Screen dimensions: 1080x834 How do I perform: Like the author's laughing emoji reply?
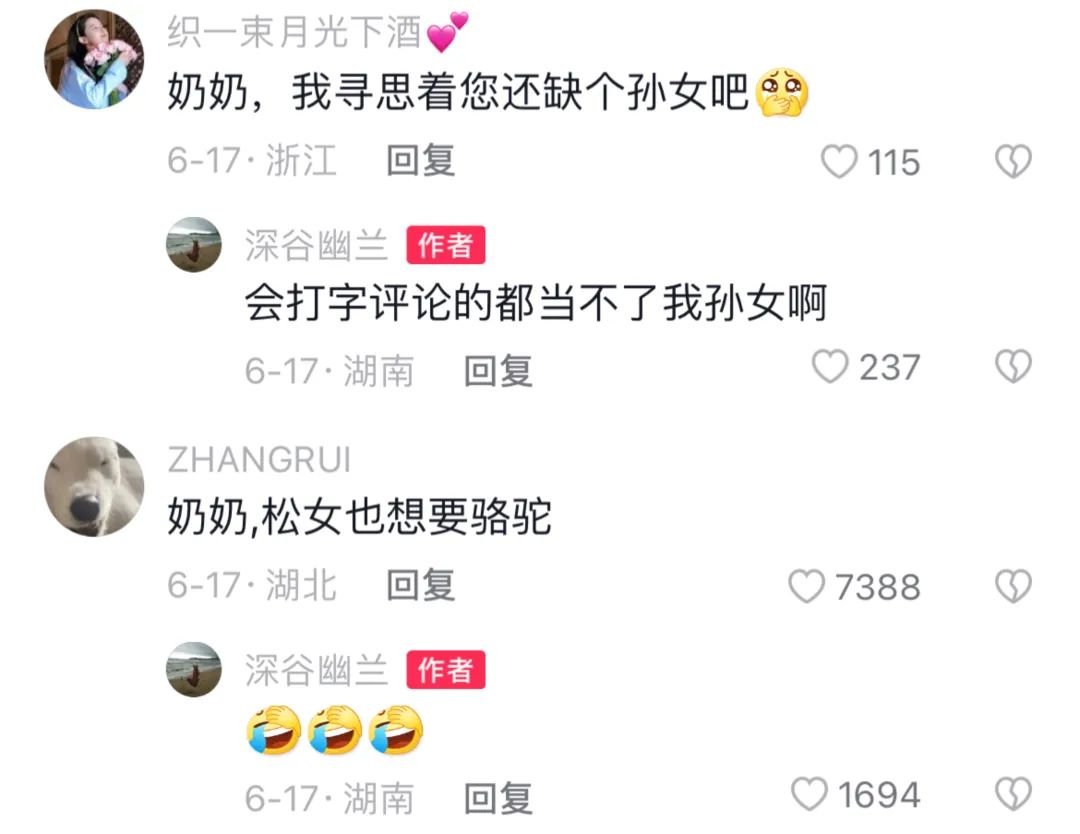point(810,796)
